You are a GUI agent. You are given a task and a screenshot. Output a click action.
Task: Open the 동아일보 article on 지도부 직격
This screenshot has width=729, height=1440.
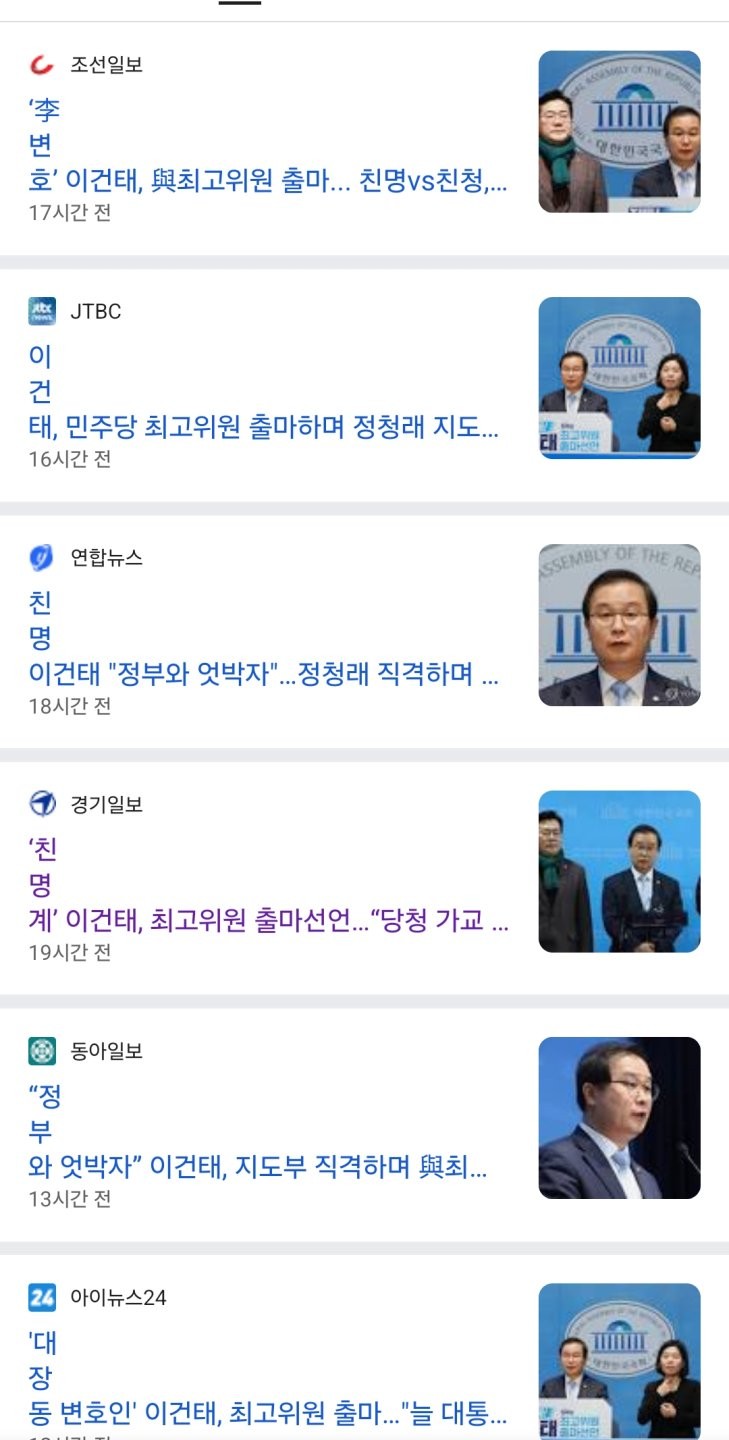[258, 1167]
